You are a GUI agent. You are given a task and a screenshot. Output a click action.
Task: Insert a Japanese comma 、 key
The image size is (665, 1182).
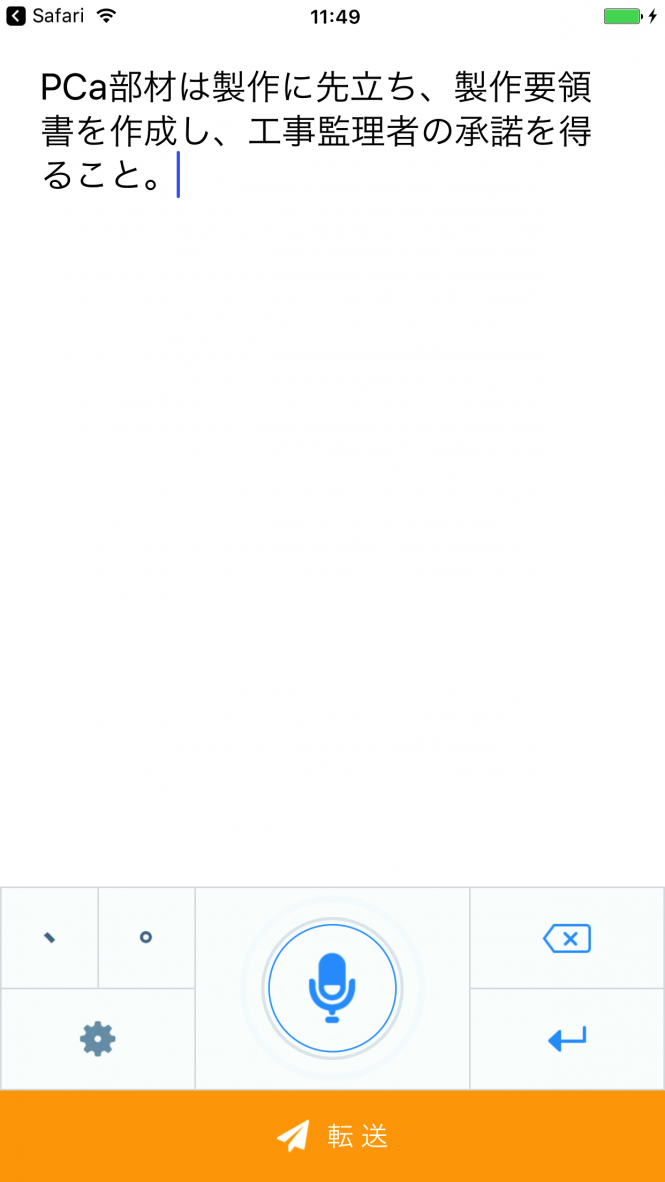pyautogui.click(x=49, y=938)
